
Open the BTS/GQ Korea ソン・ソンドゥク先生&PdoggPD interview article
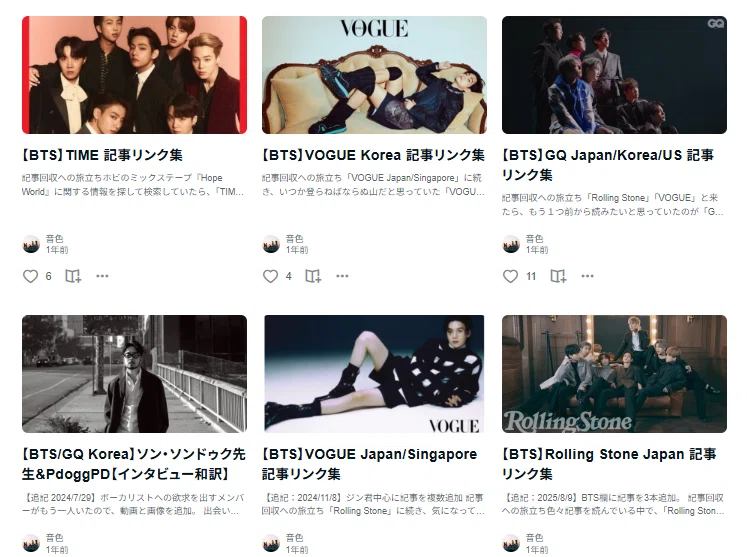coord(134,464)
